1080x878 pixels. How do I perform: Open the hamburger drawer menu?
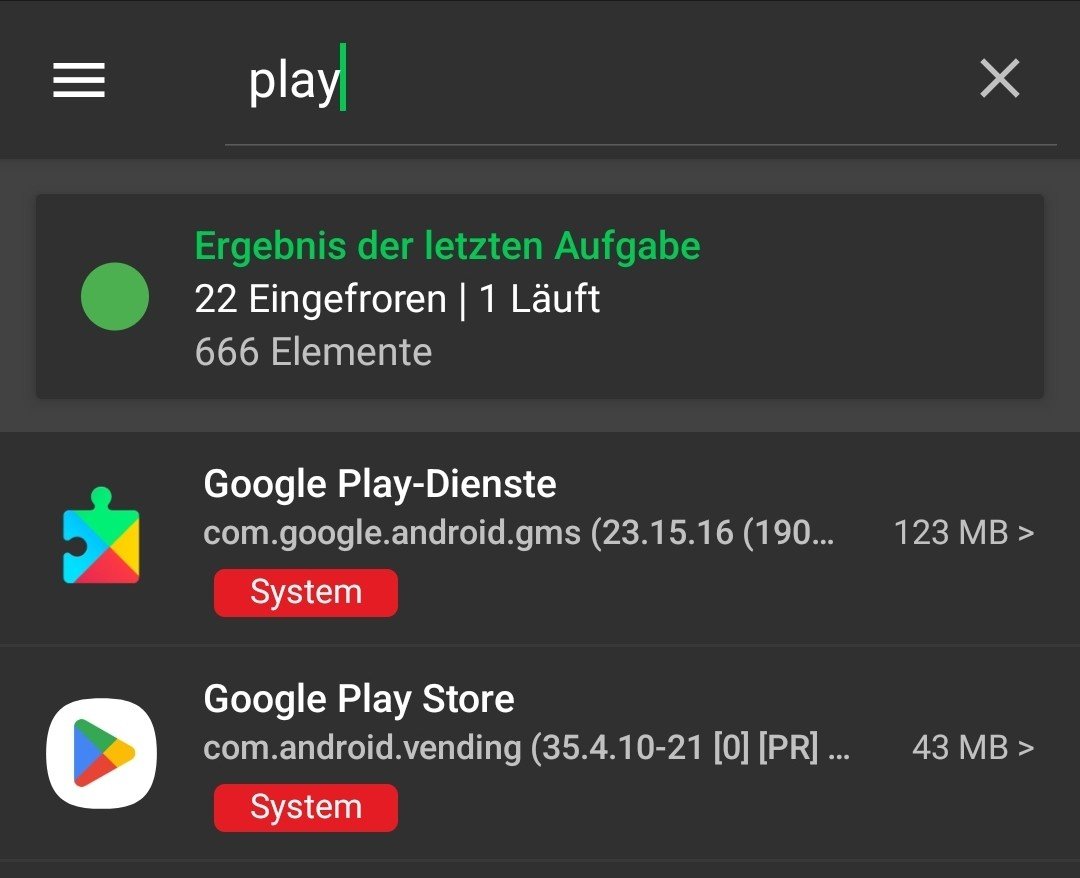(x=79, y=80)
